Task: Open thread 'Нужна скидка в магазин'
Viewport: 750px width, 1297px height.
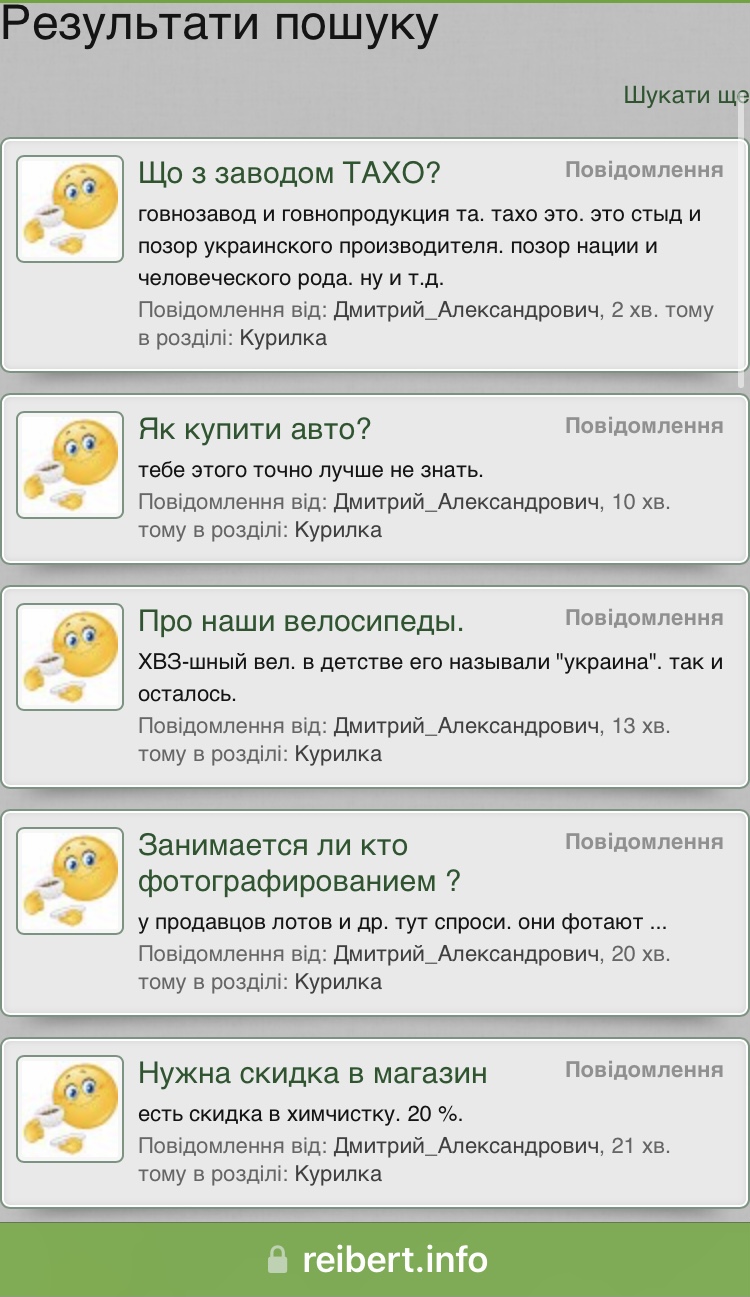Action: click(313, 1074)
